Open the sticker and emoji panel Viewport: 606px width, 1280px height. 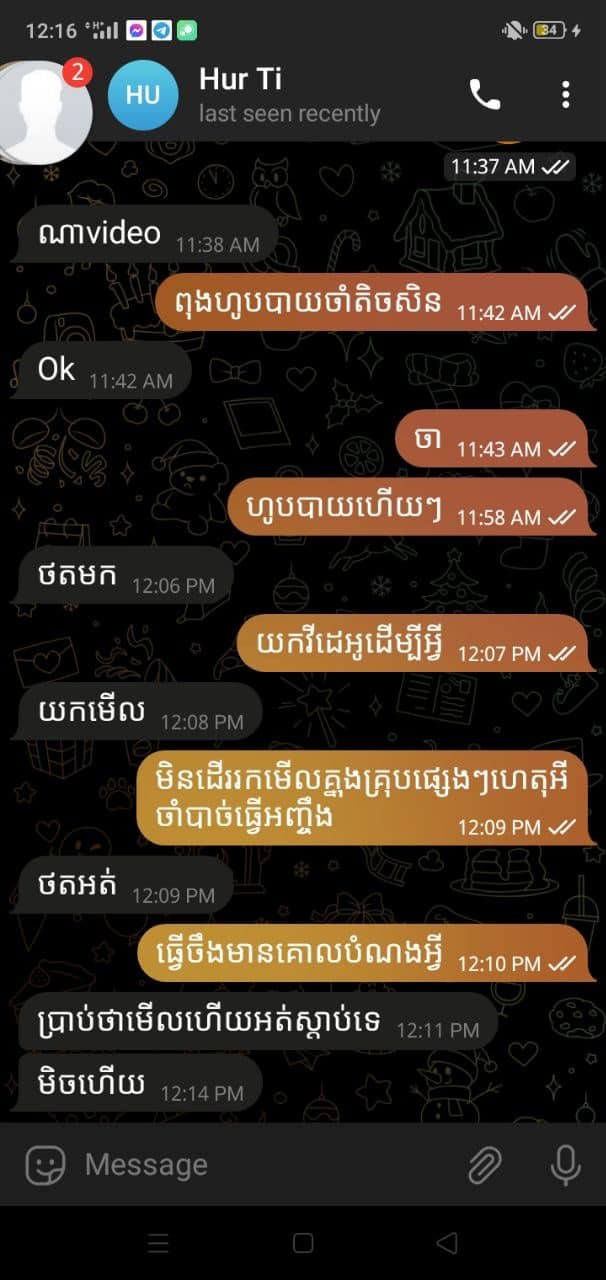[45, 1165]
